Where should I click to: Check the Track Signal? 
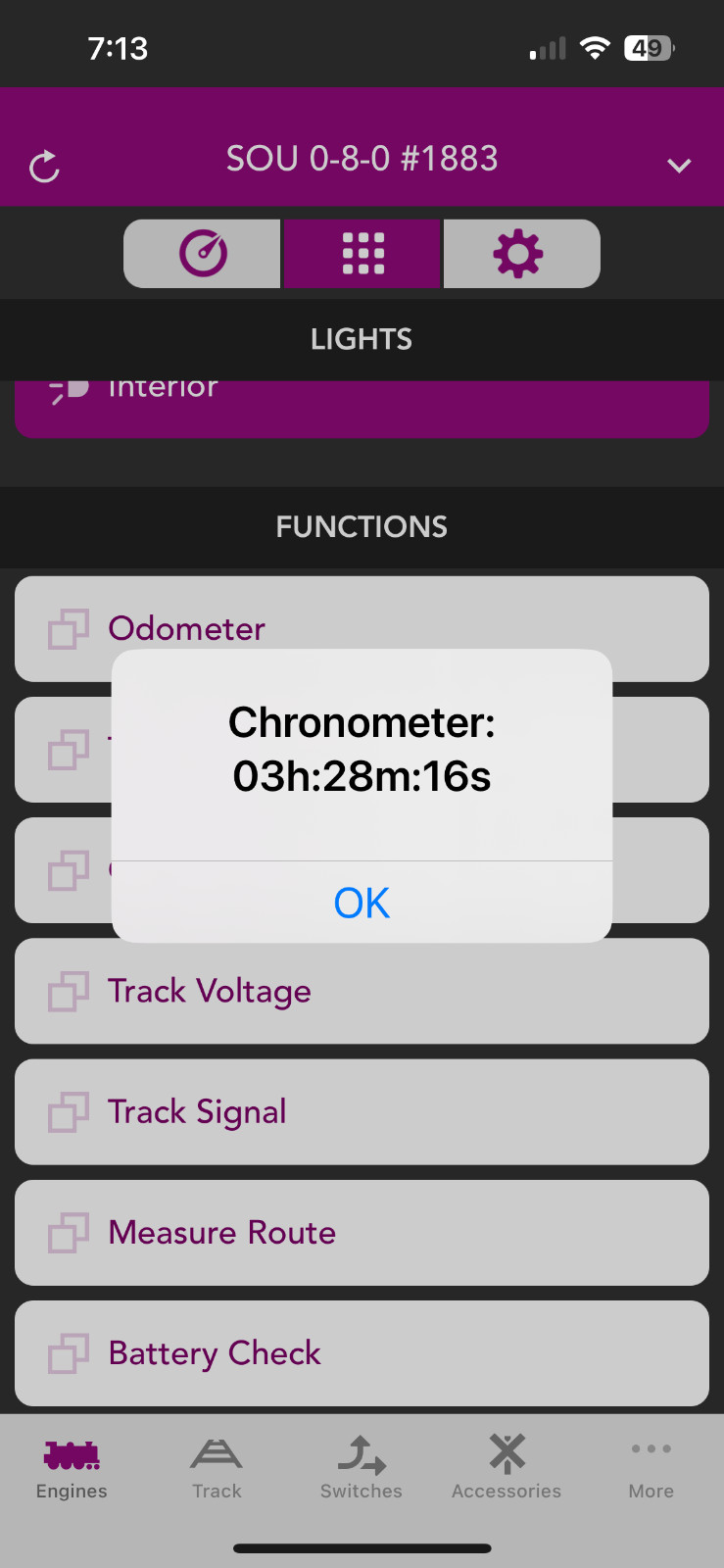(x=362, y=1111)
